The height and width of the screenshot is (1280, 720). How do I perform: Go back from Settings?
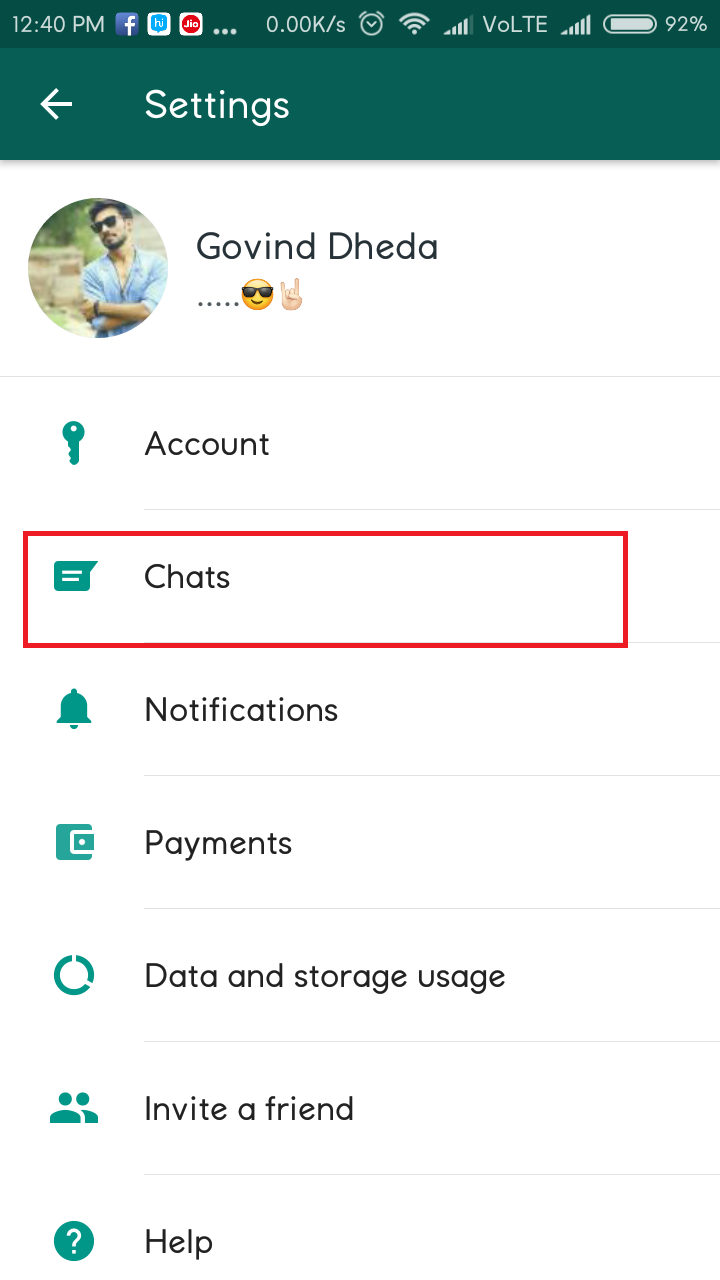(56, 105)
